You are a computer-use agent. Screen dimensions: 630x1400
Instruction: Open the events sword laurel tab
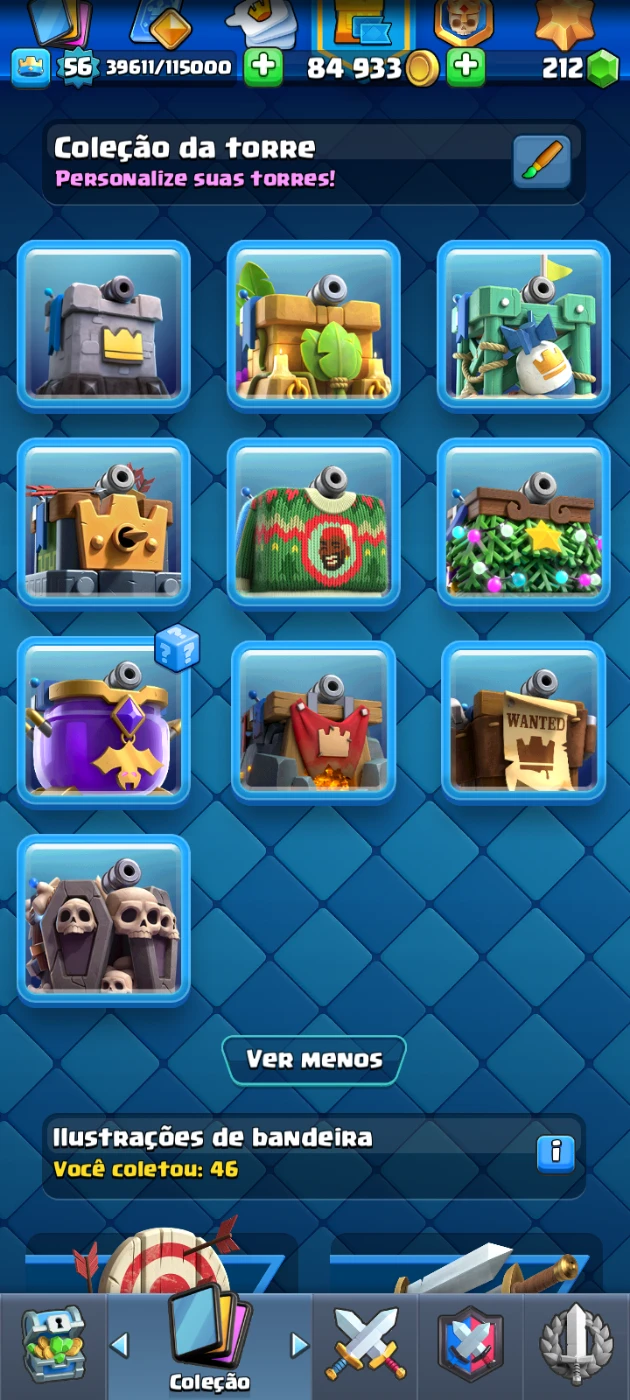(x=576, y=1345)
